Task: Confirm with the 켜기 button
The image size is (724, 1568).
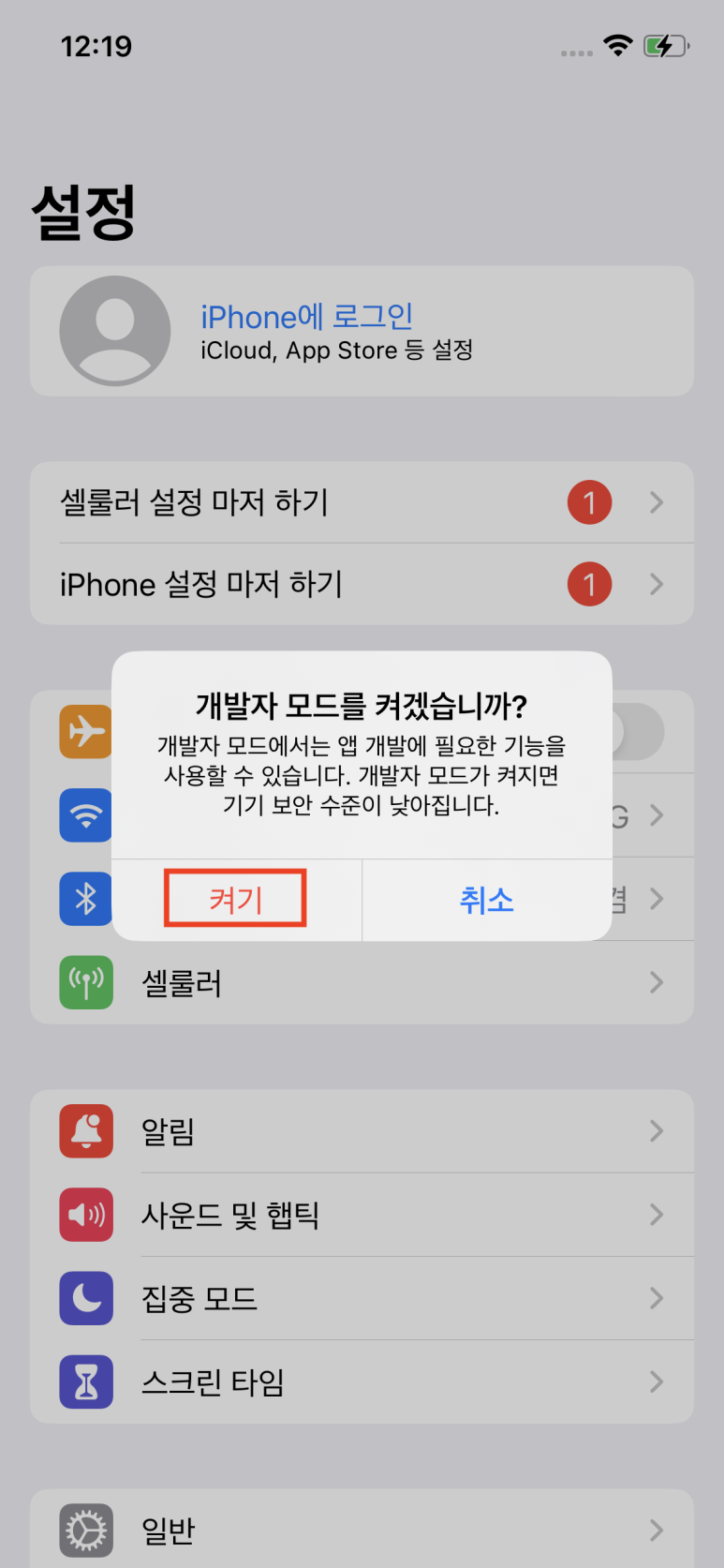Action: [236, 900]
